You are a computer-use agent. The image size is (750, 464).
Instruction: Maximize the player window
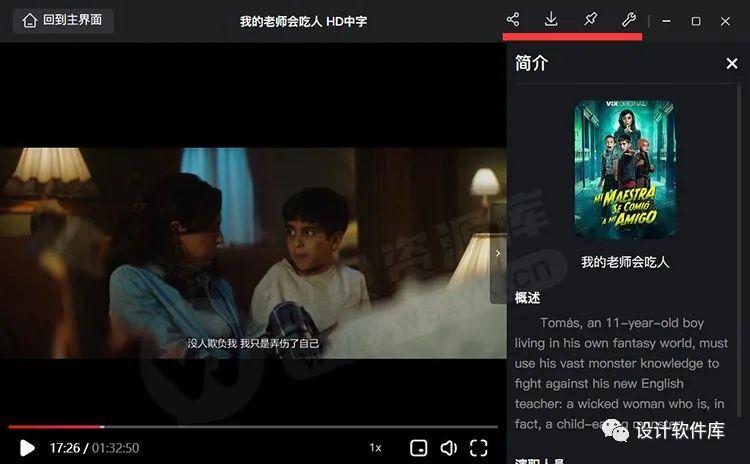(x=696, y=21)
